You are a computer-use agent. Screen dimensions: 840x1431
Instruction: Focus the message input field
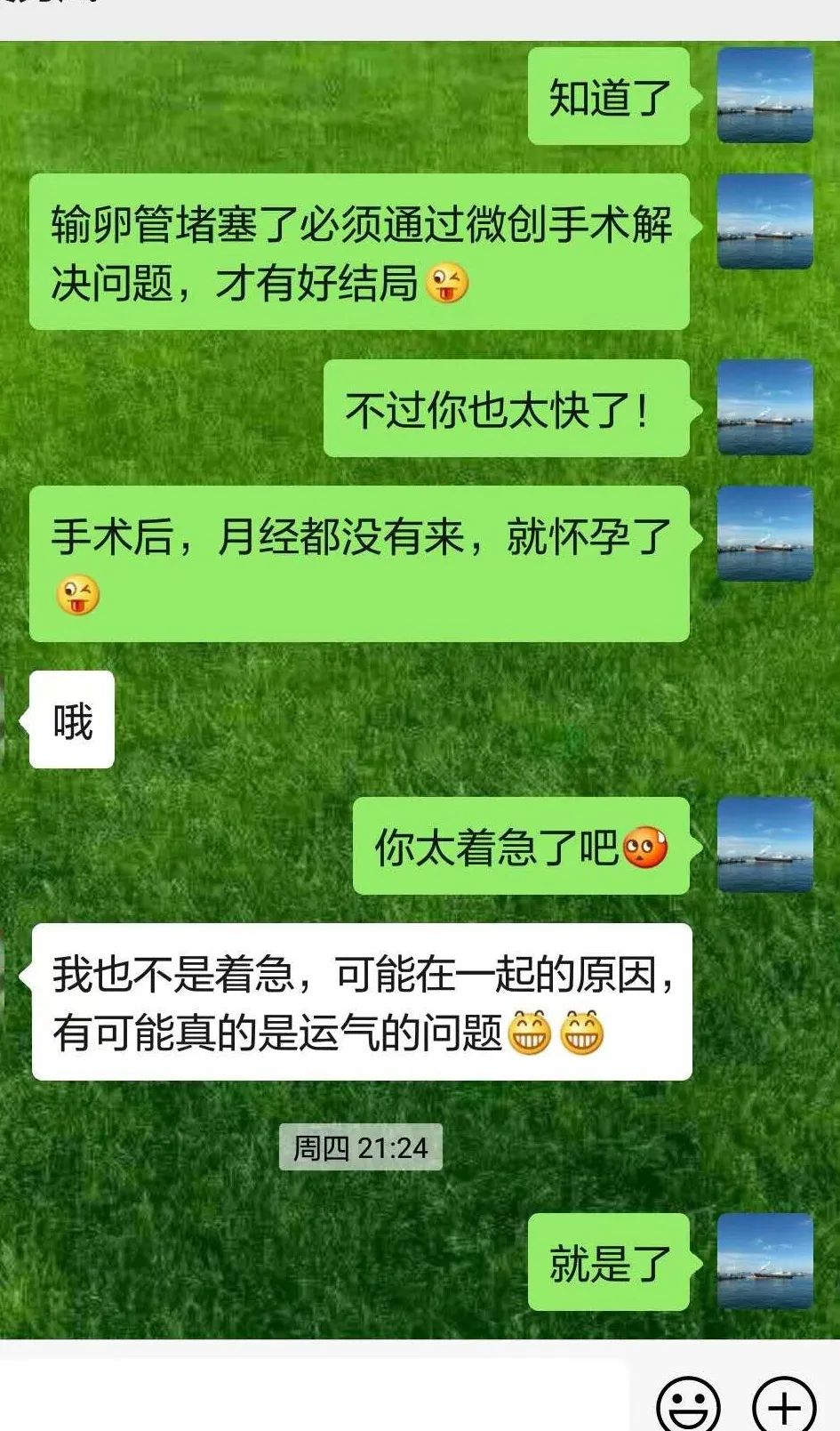pos(316,1398)
